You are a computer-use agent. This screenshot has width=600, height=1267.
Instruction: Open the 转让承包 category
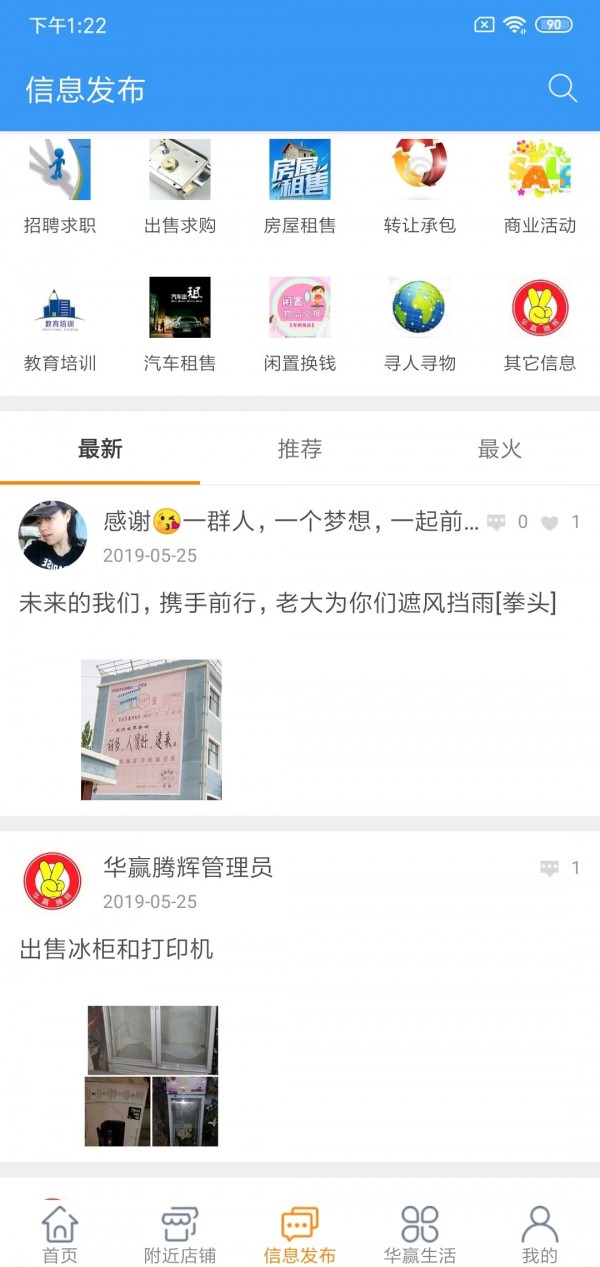click(x=420, y=186)
